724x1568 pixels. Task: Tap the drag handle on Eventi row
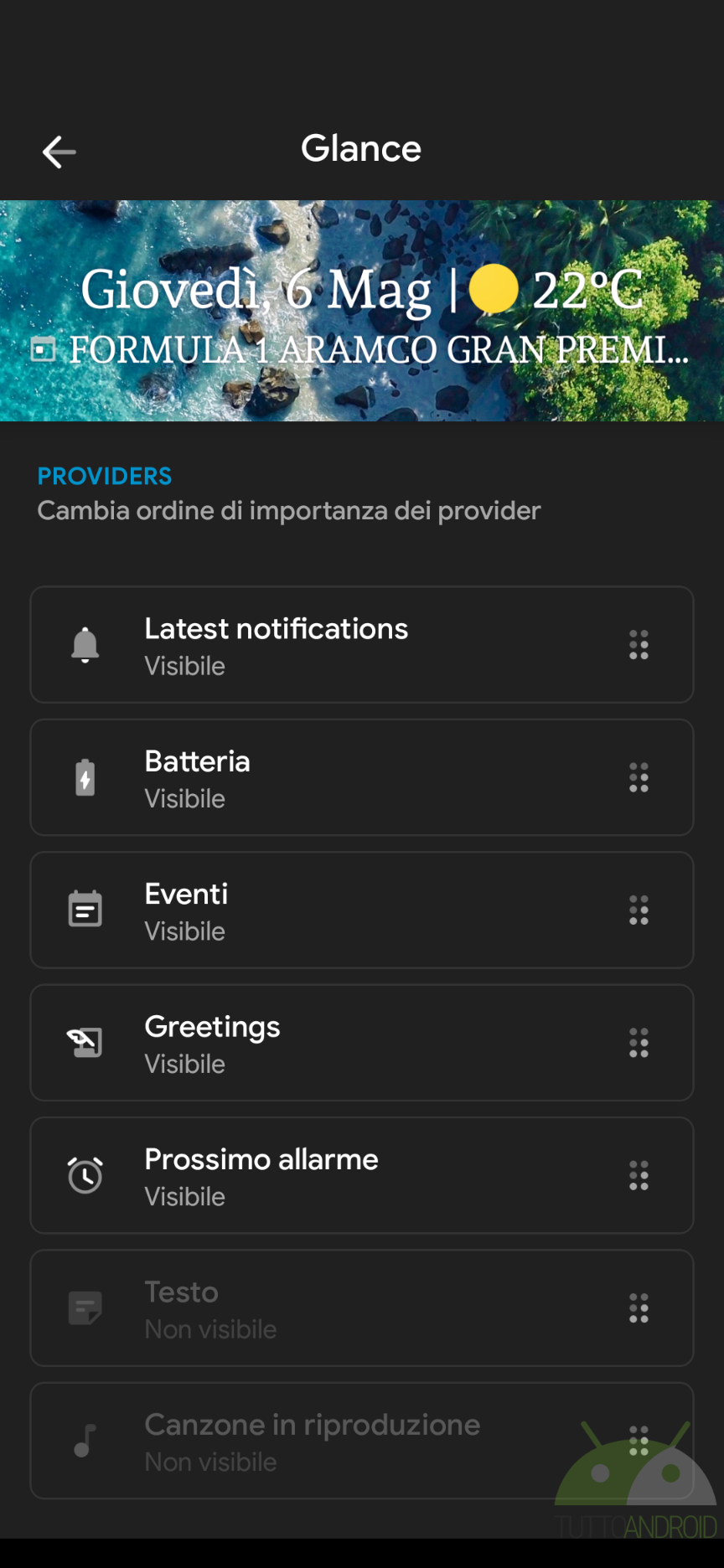[639, 910]
